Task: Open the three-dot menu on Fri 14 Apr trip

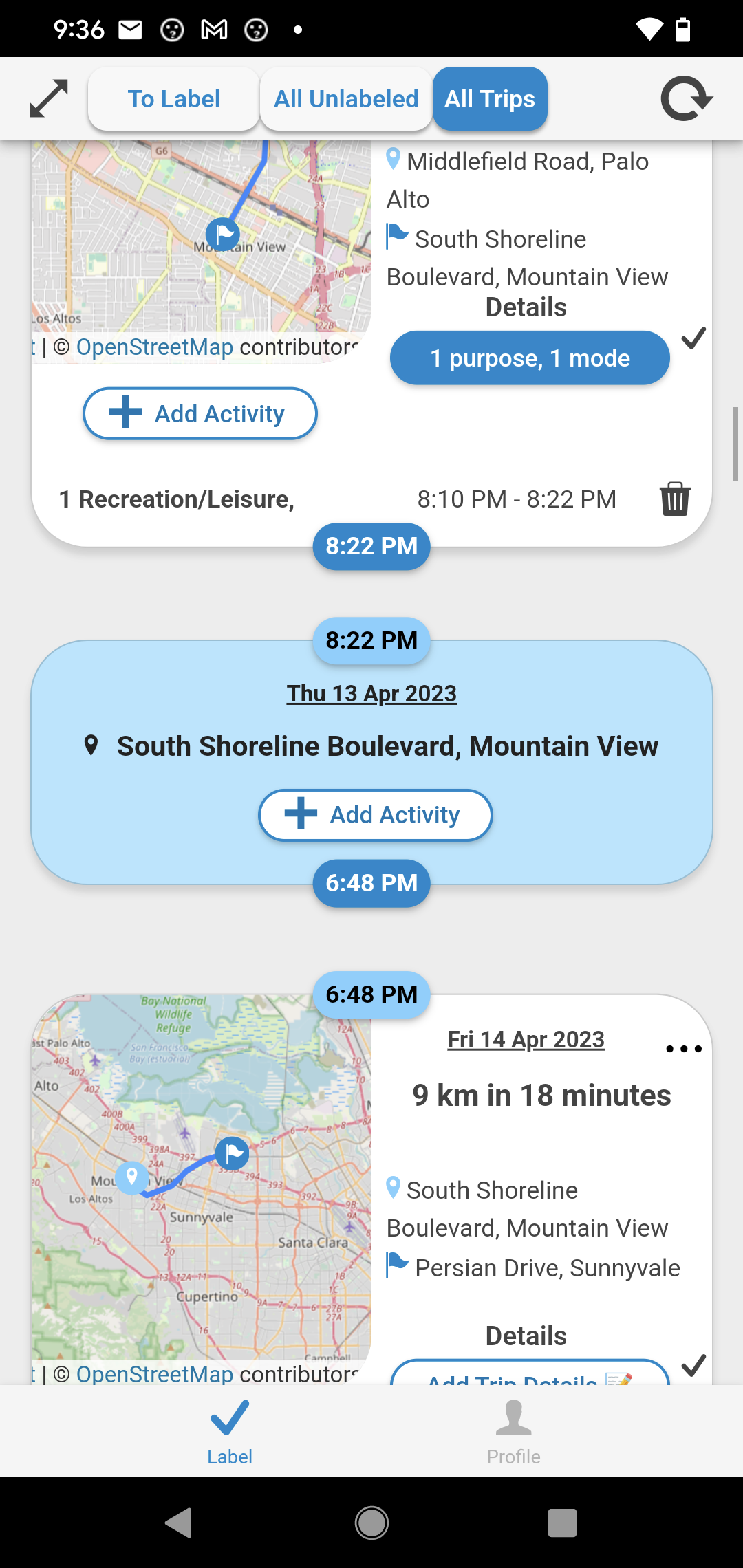Action: (683, 1049)
